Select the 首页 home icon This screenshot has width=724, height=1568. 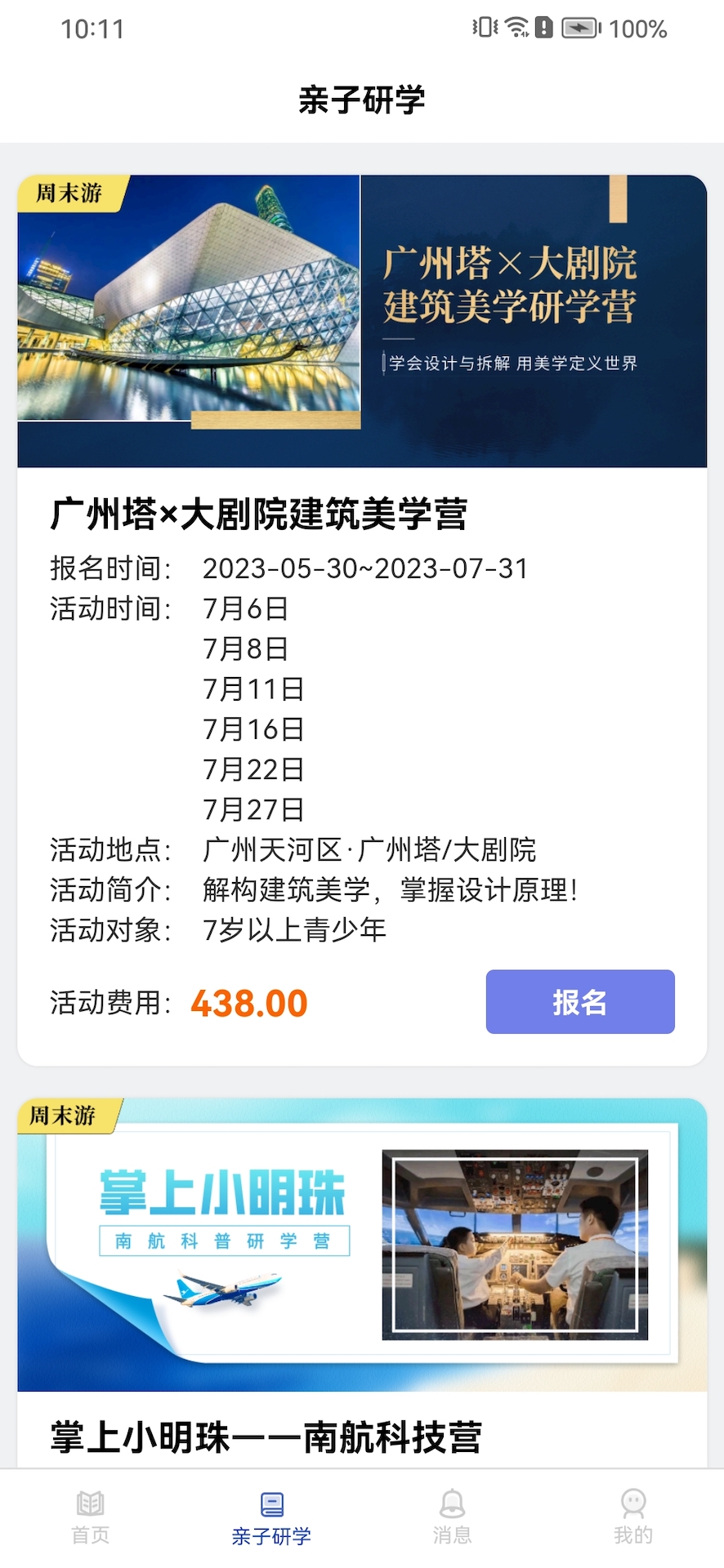(x=88, y=1505)
